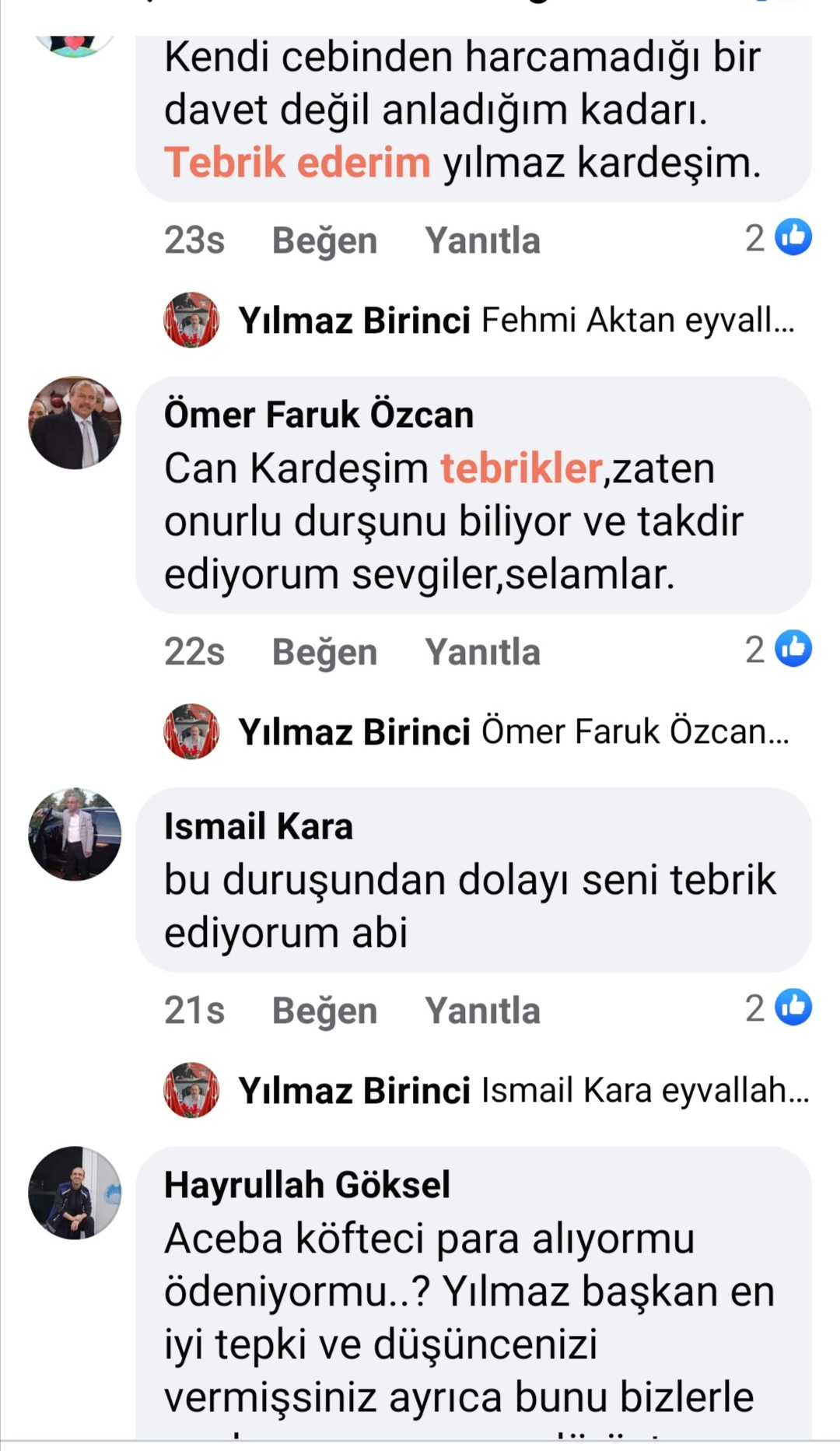This screenshot has width=840, height=1451.
Task: Open Yılmaz Birinci's reply to Ismail Kara
Action: 521,1091
